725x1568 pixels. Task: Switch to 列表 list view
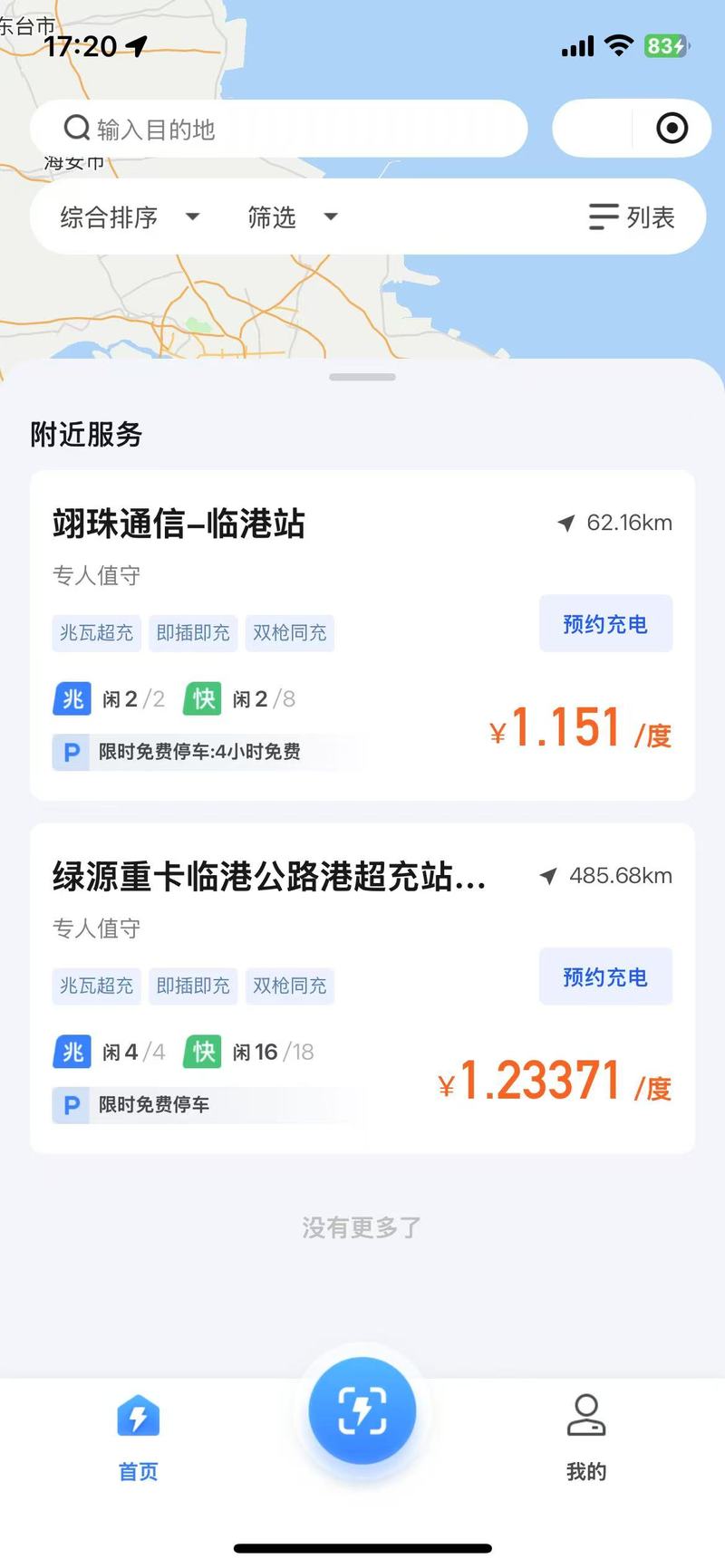coord(632,217)
